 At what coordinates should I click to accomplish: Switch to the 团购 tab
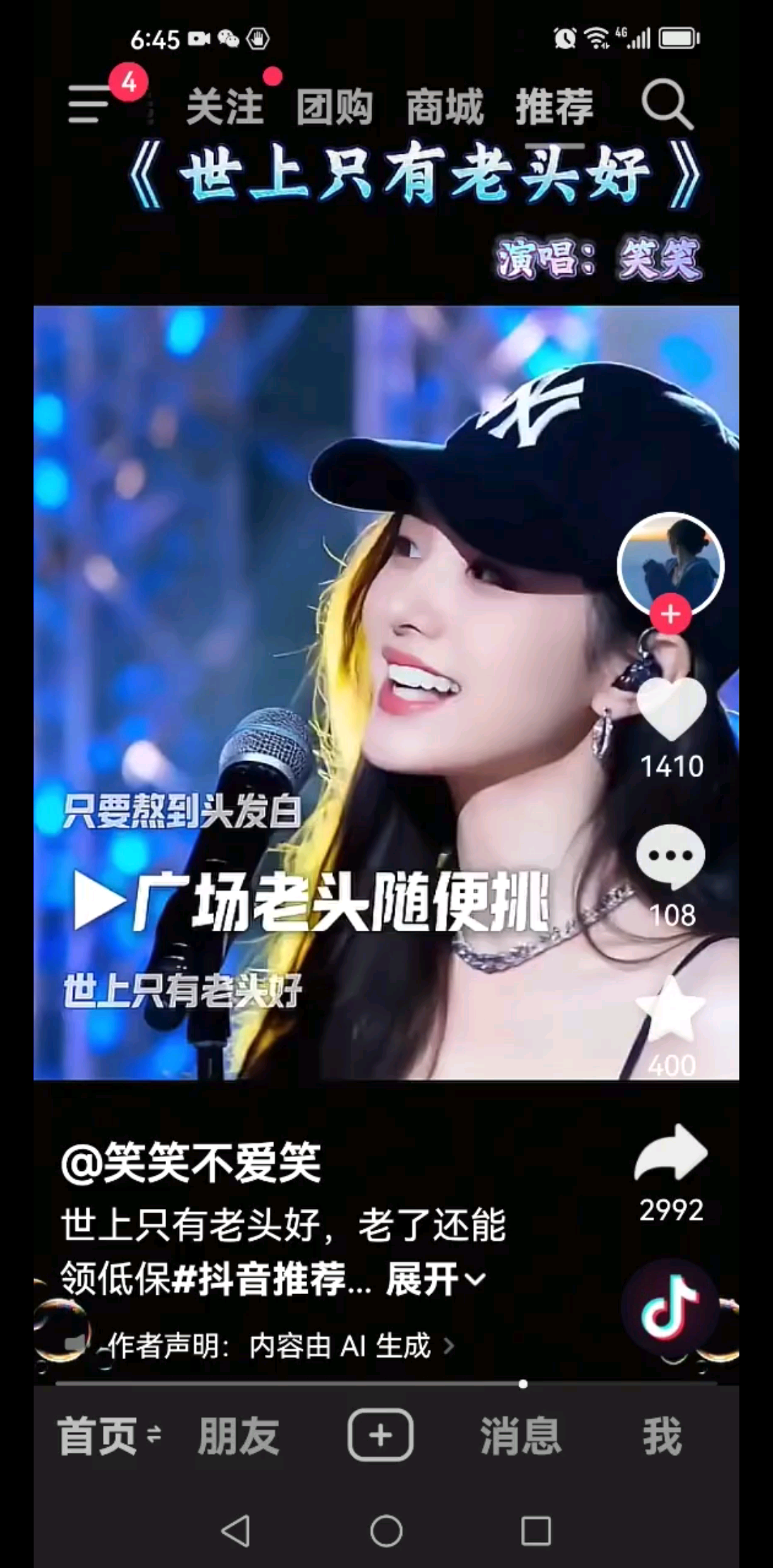click(x=335, y=107)
